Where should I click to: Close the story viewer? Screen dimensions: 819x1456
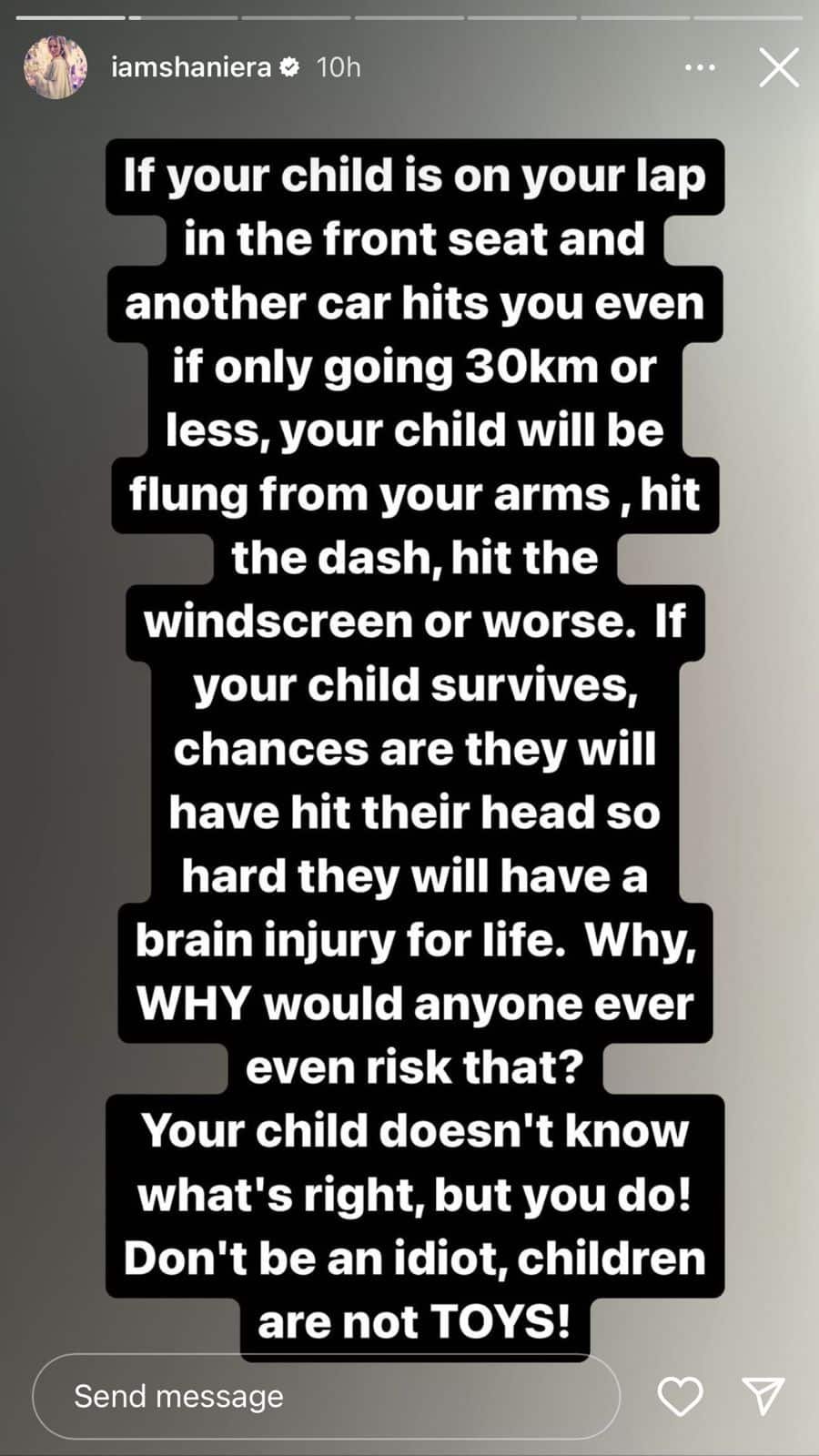click(778, 67)
